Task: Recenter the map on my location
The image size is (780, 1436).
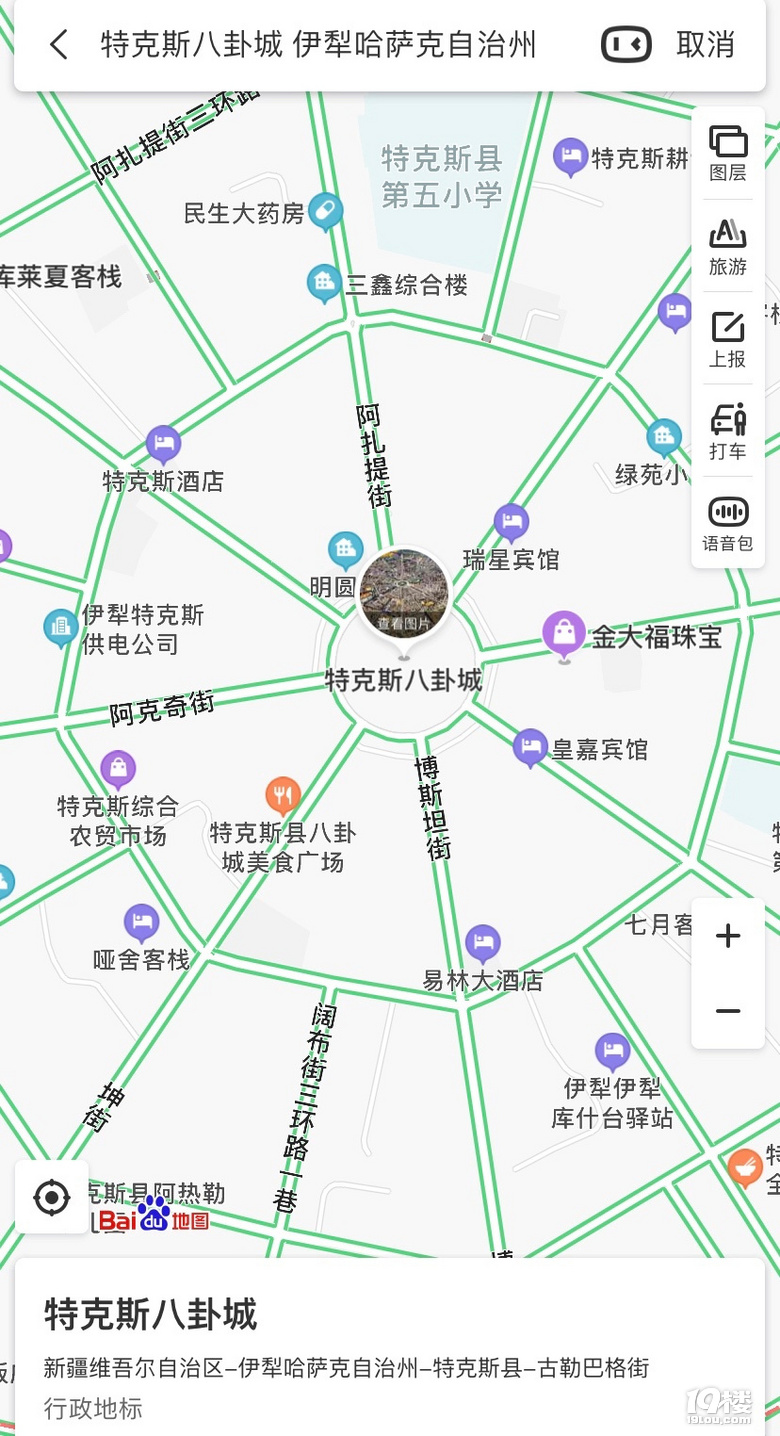Action: (x=52, y=1197)
